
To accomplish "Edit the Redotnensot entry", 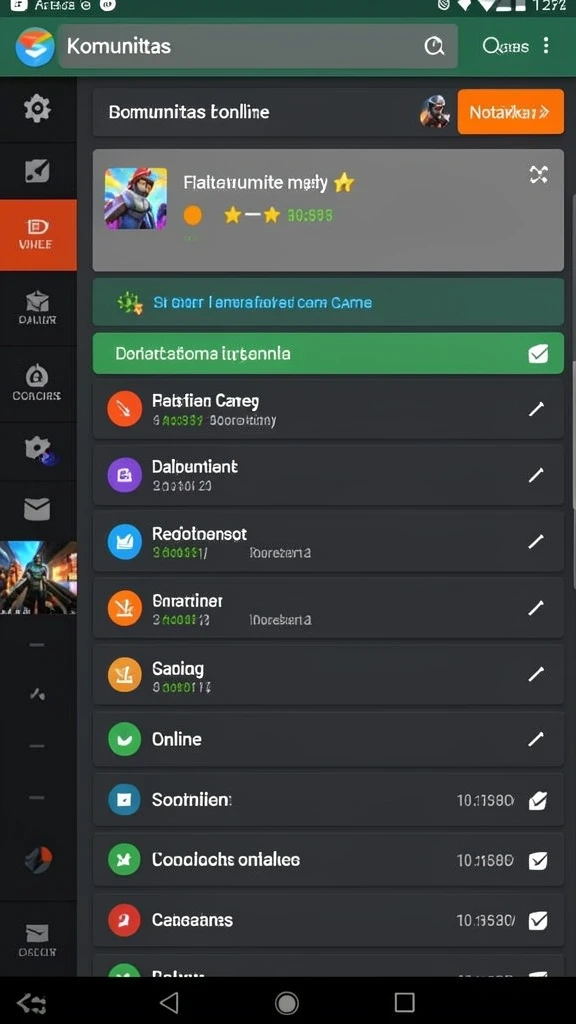I will tap(536, 541).
